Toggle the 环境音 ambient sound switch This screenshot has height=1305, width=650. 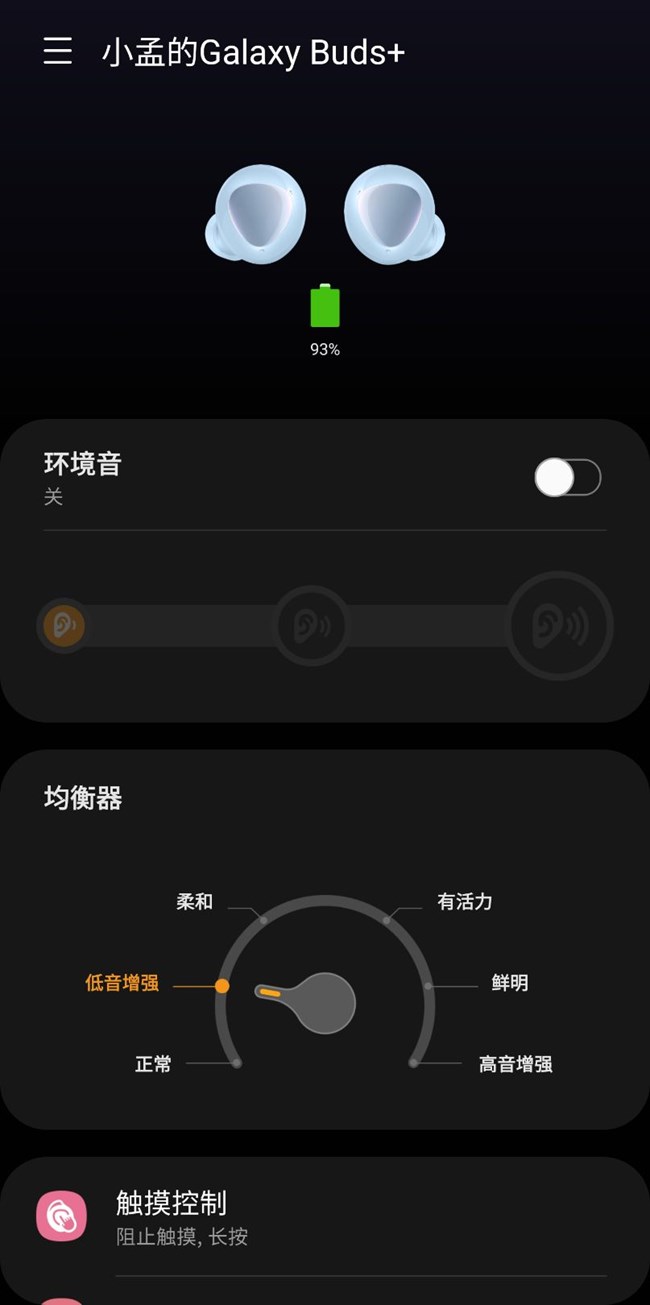pyautogui.click(x=567, y=478)
